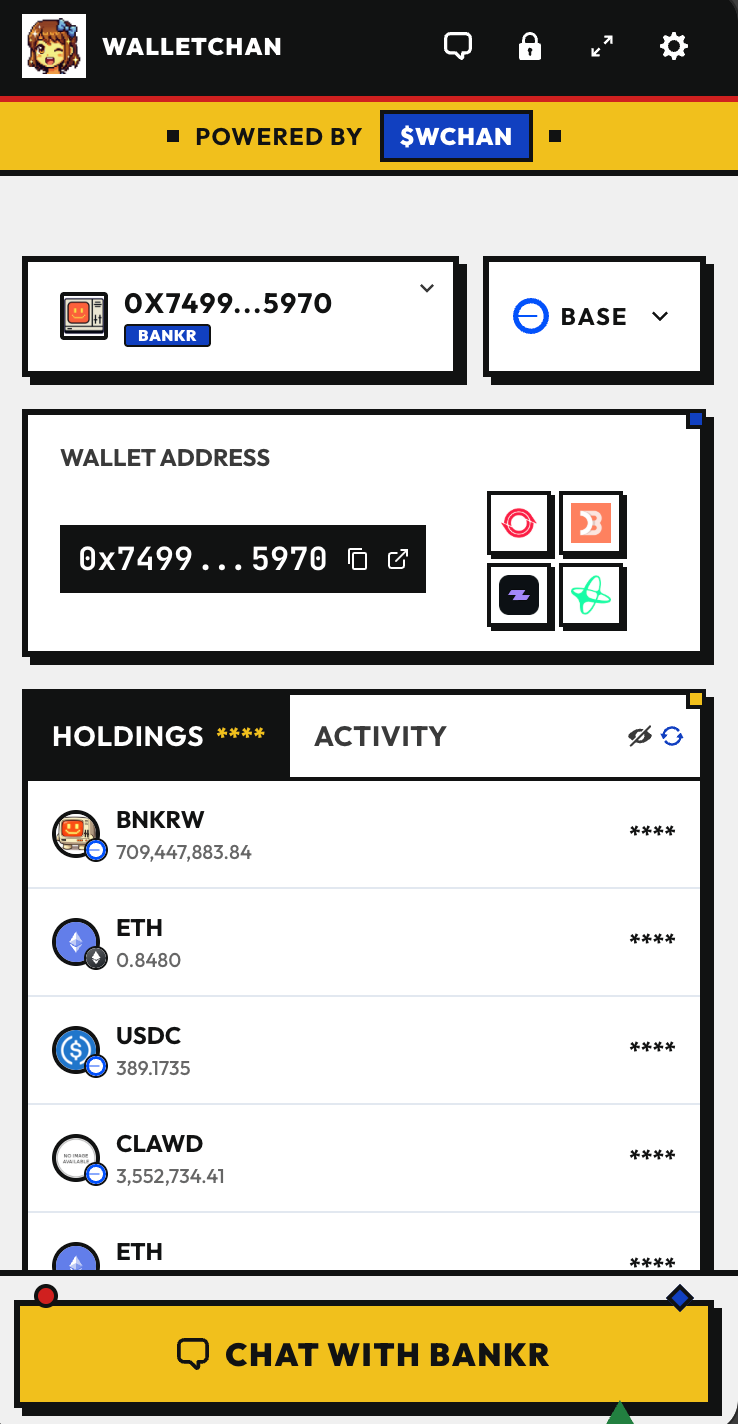
Task: Open the green atom app shortcut
Action: (x=590, y=596)
